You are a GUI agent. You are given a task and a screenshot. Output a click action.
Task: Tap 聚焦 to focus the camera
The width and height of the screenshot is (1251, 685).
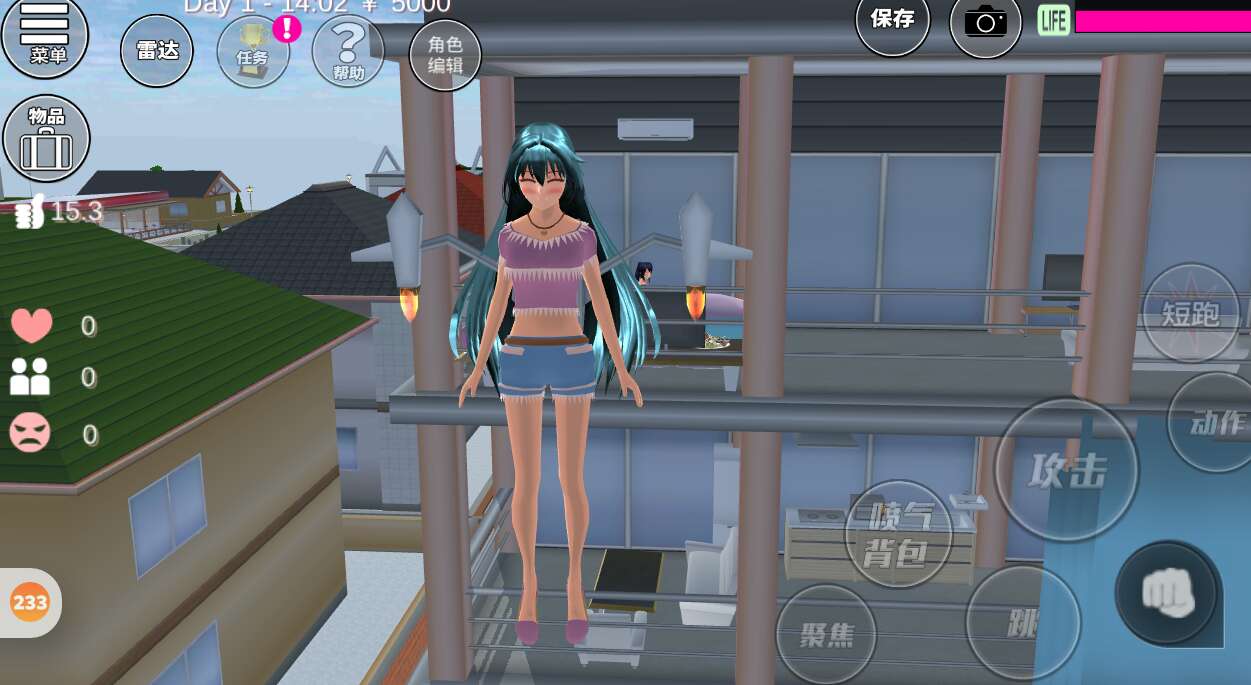pos(825,634)
